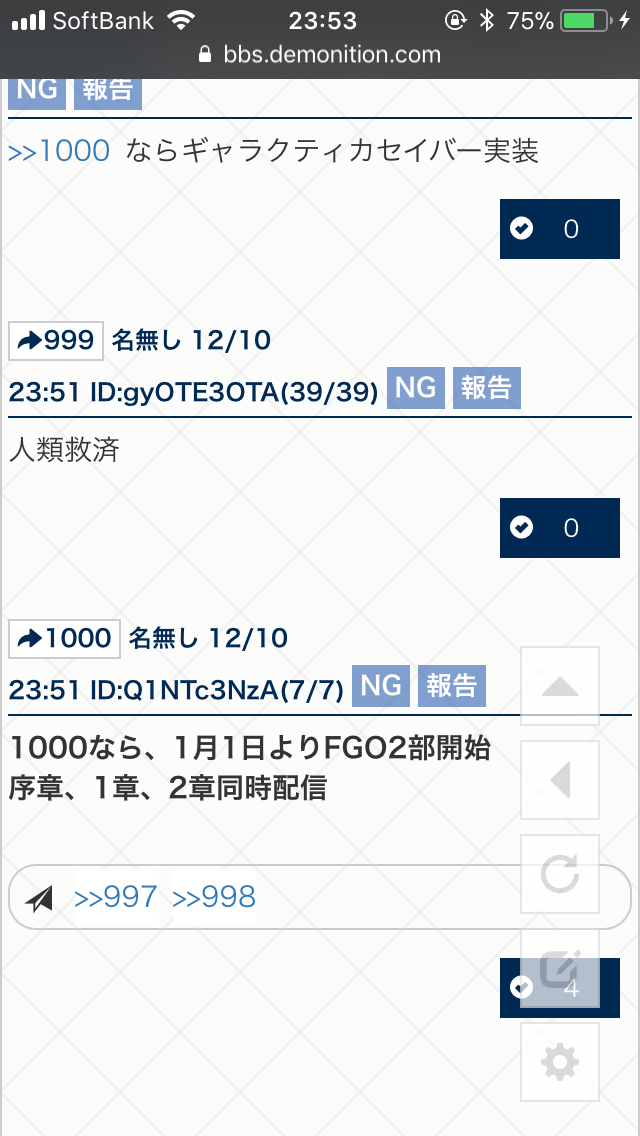Open the >>998 reply link
This screenshot has width=640, height=1136.
(x=214, y=897)
